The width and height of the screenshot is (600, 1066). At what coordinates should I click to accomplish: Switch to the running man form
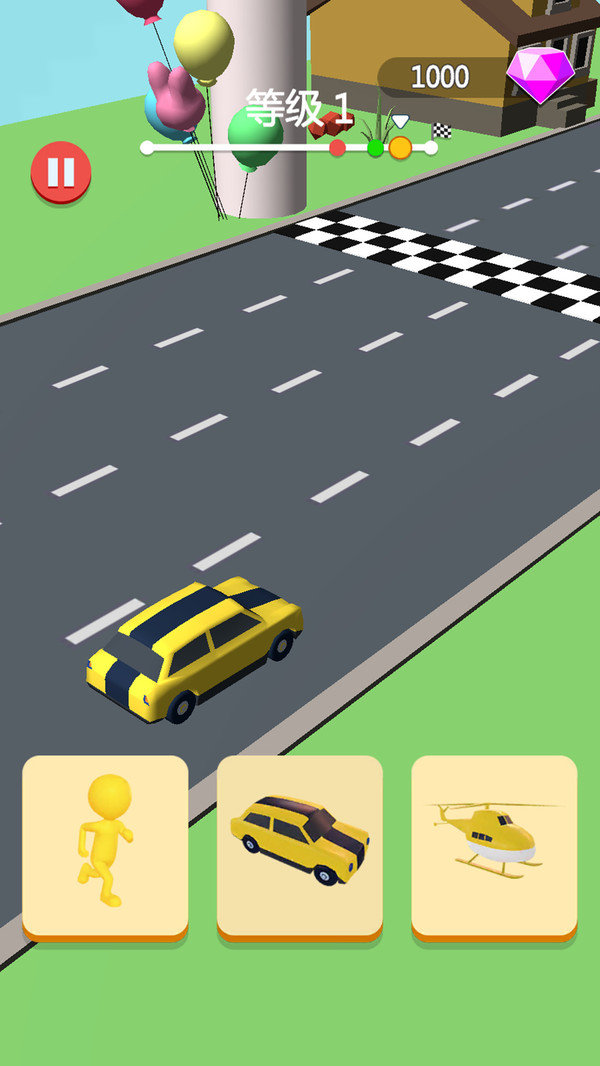click(105, 845)
